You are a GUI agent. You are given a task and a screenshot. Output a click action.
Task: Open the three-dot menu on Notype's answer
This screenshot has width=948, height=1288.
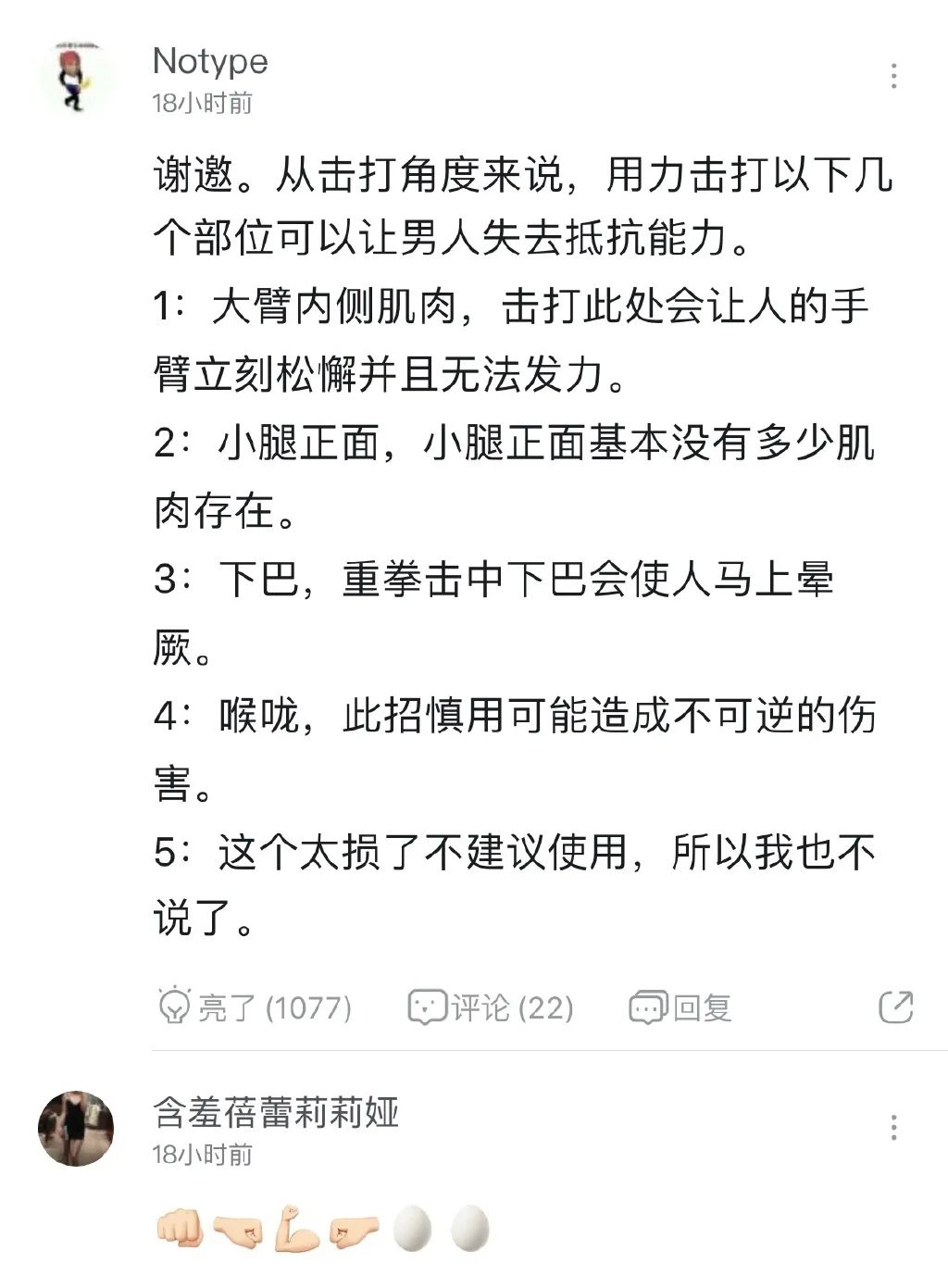[894, 76]
